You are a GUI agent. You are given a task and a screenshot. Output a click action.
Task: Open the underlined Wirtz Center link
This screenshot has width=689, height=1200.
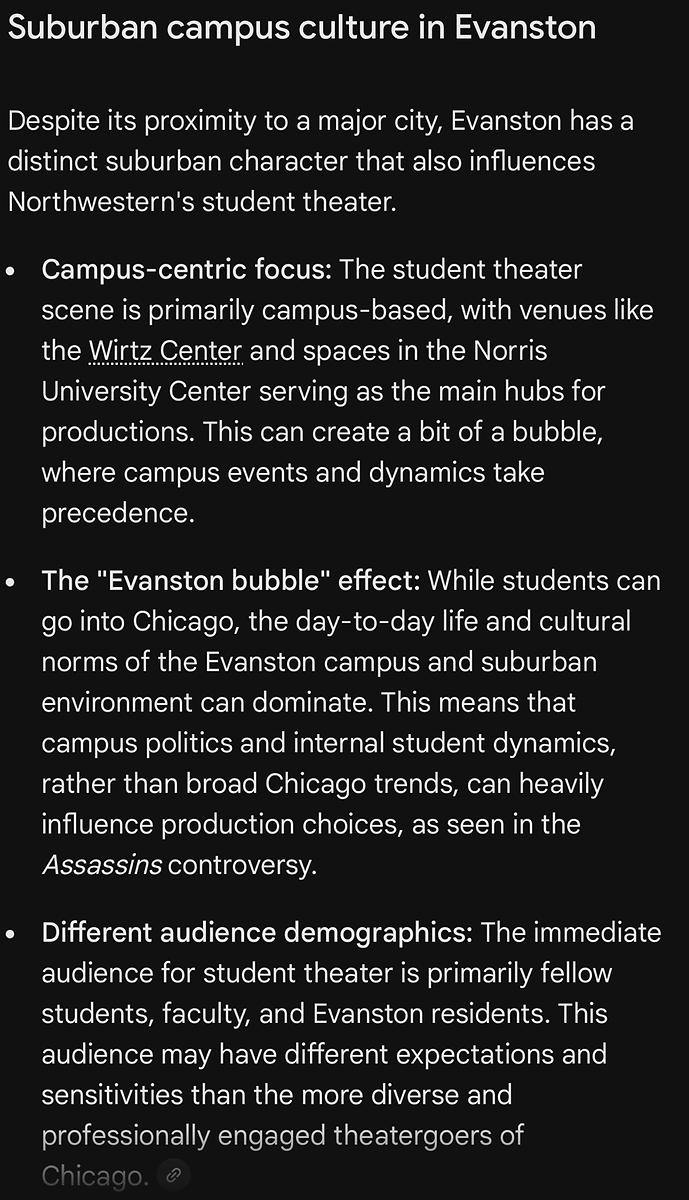tap(165, 351)
